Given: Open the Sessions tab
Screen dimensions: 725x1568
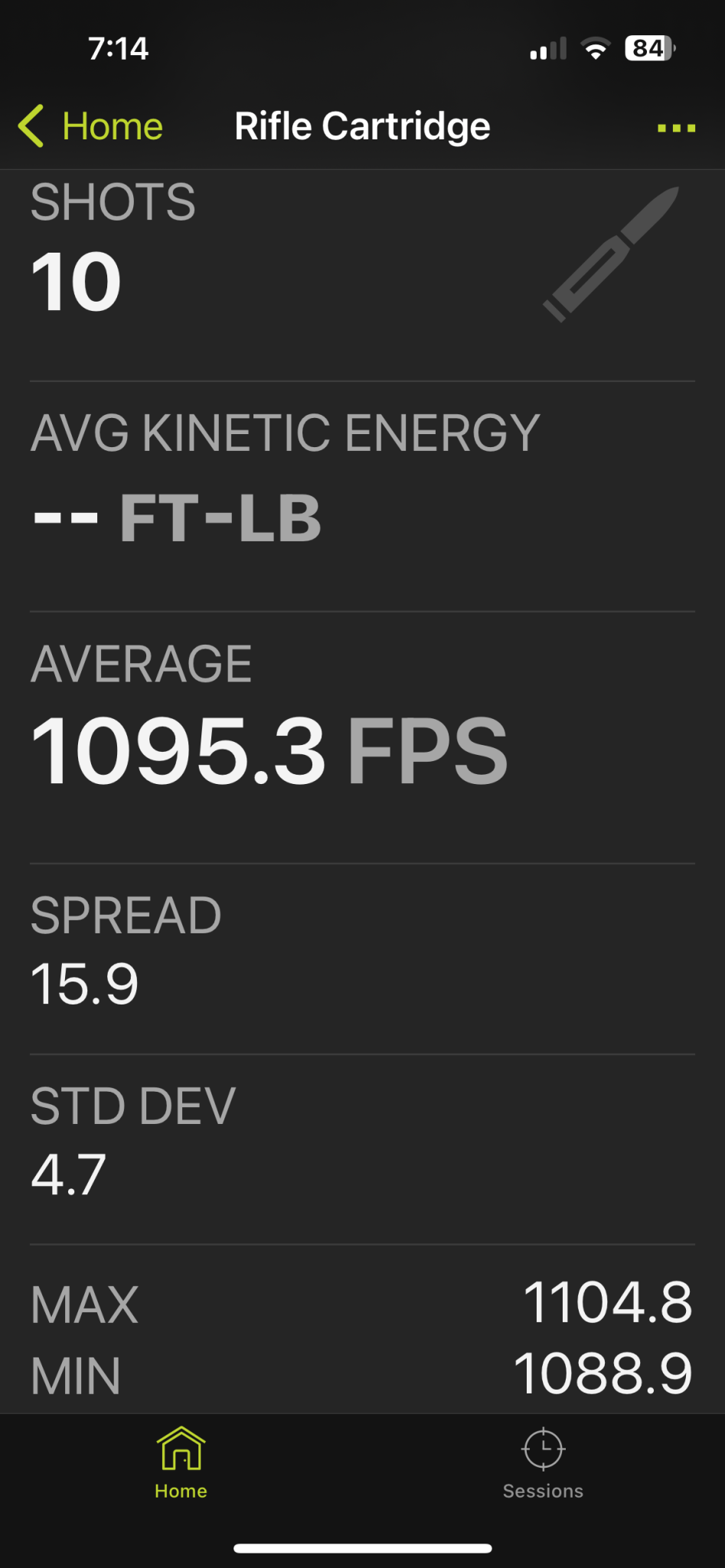Looking at the screenshot, I should click(x=543, y=1463).
